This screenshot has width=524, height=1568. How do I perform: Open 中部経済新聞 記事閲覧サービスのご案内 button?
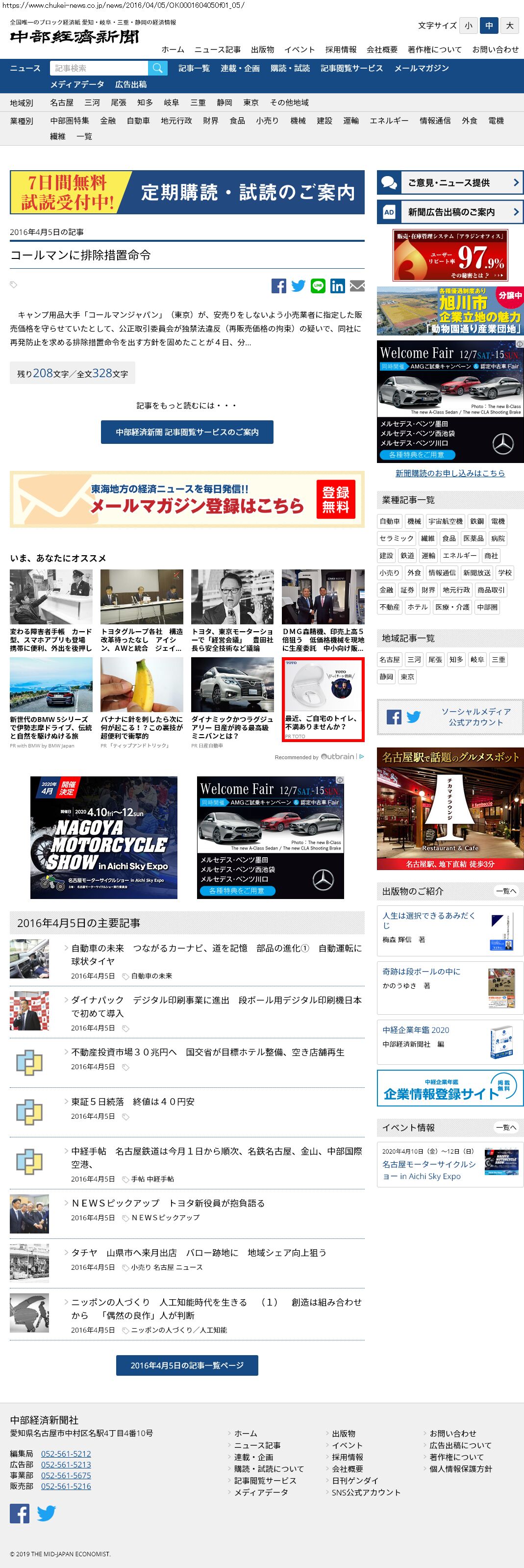coord(187,432)
